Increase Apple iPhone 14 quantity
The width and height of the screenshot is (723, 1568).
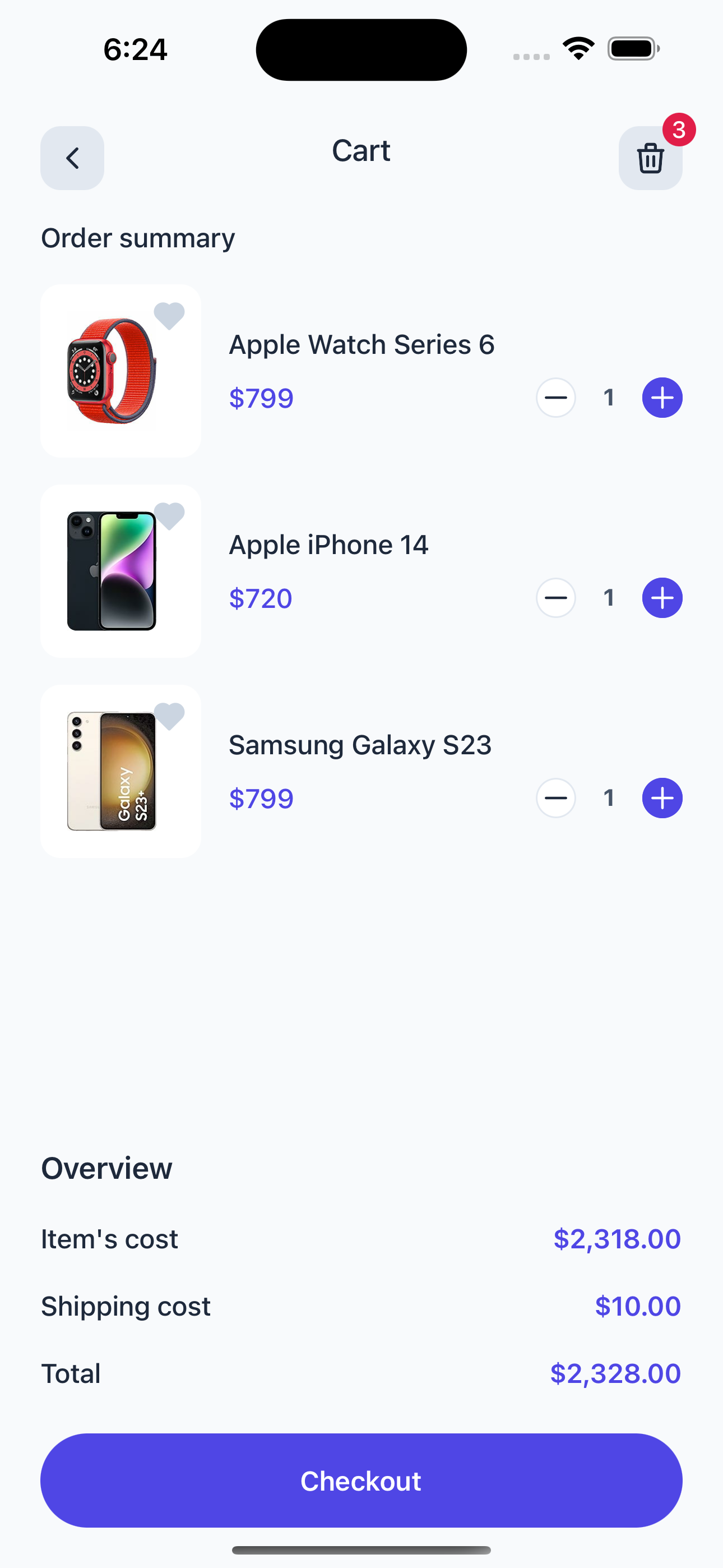point(662,598)
